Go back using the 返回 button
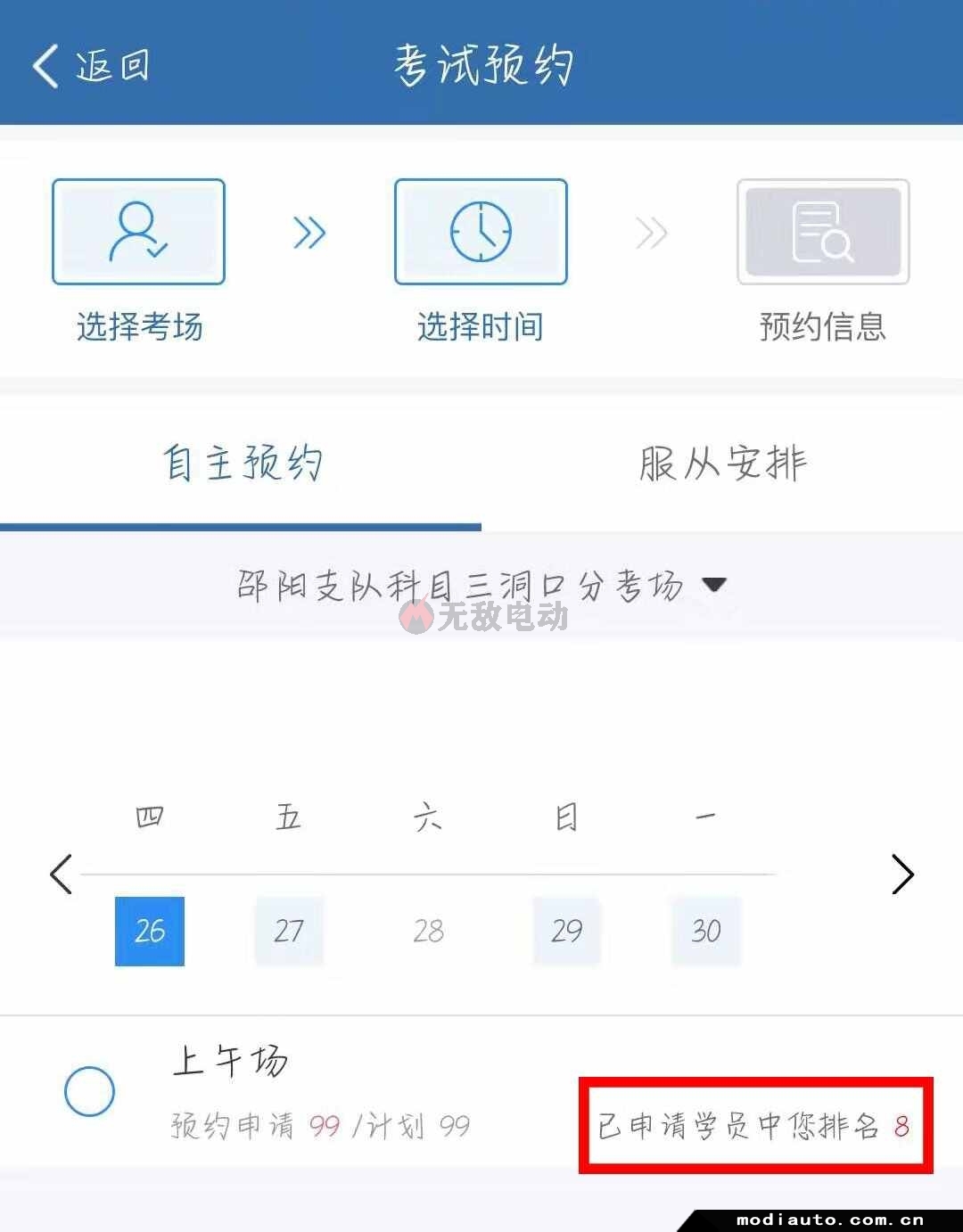This screenshot has height=1232, width=963. 89,66
